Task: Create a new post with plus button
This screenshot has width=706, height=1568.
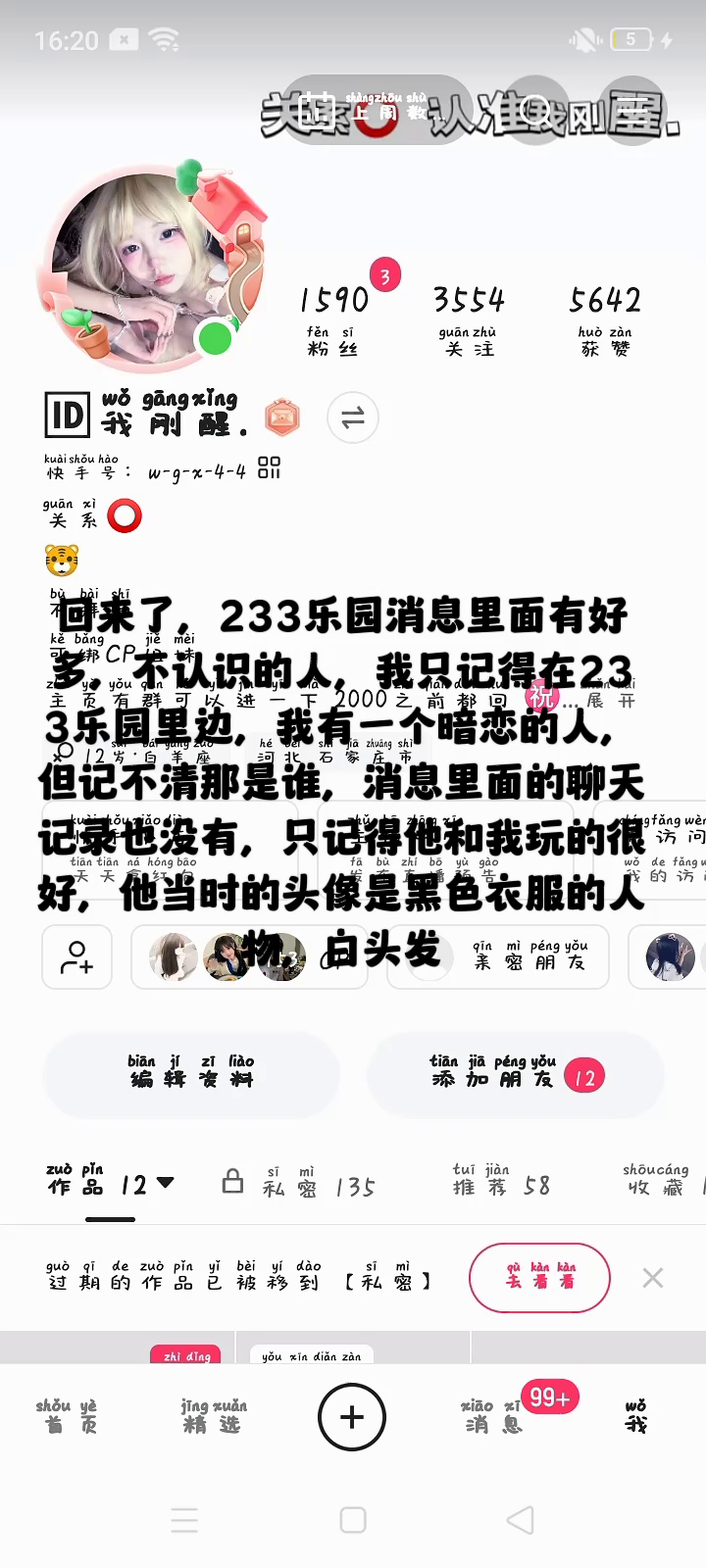Action: [352, 1417]
